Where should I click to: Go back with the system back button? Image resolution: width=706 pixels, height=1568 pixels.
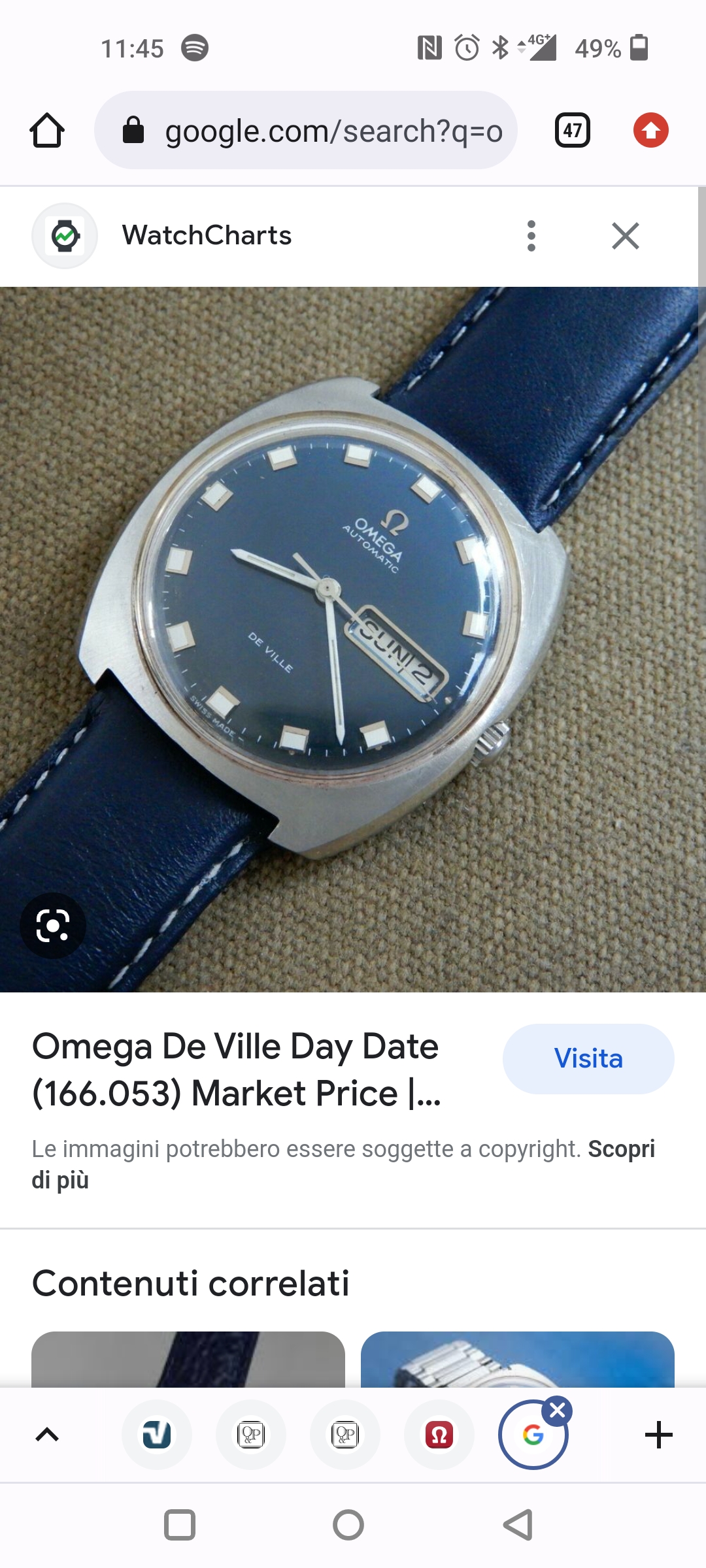518,1526
